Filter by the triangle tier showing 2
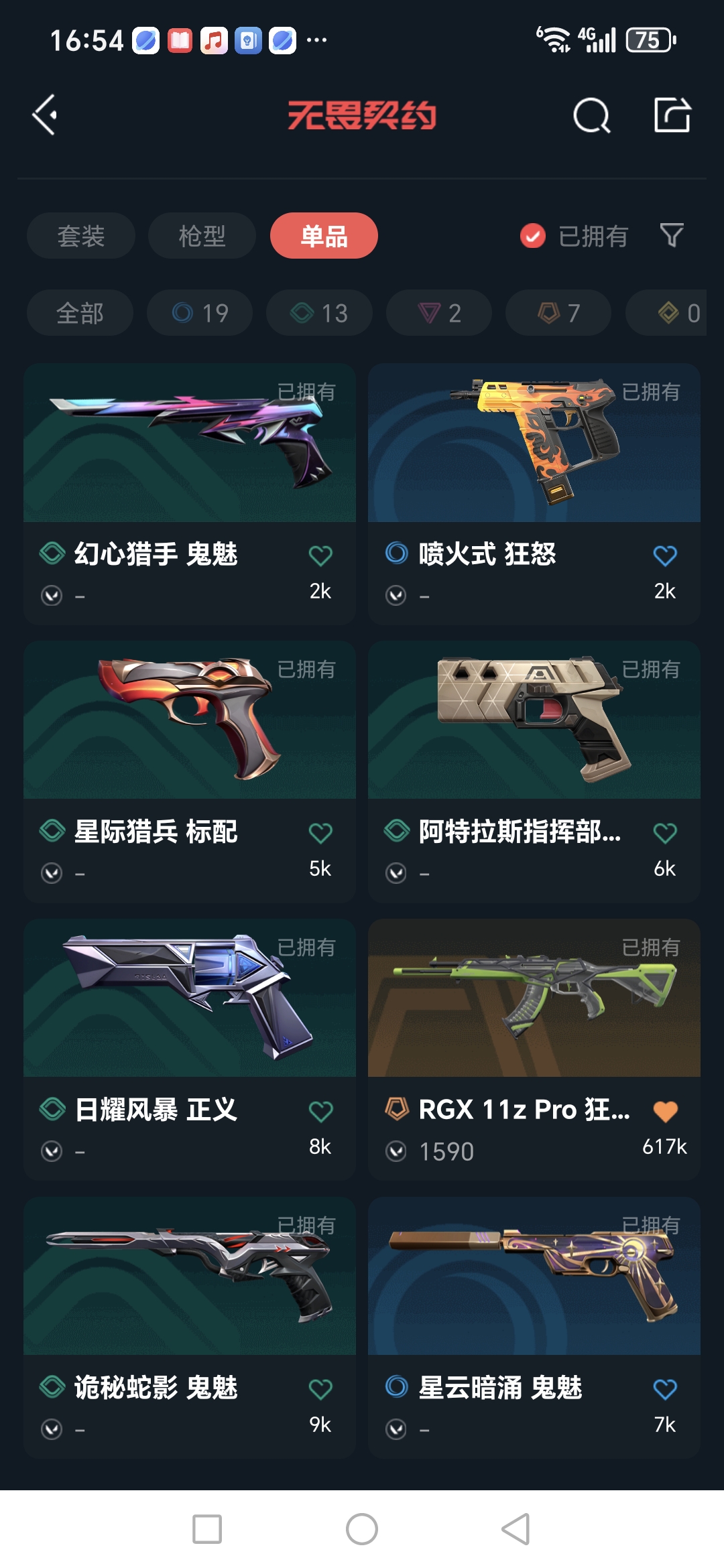Image resolution: width=724 pixels, height=1568 pixels. point(439,313)
